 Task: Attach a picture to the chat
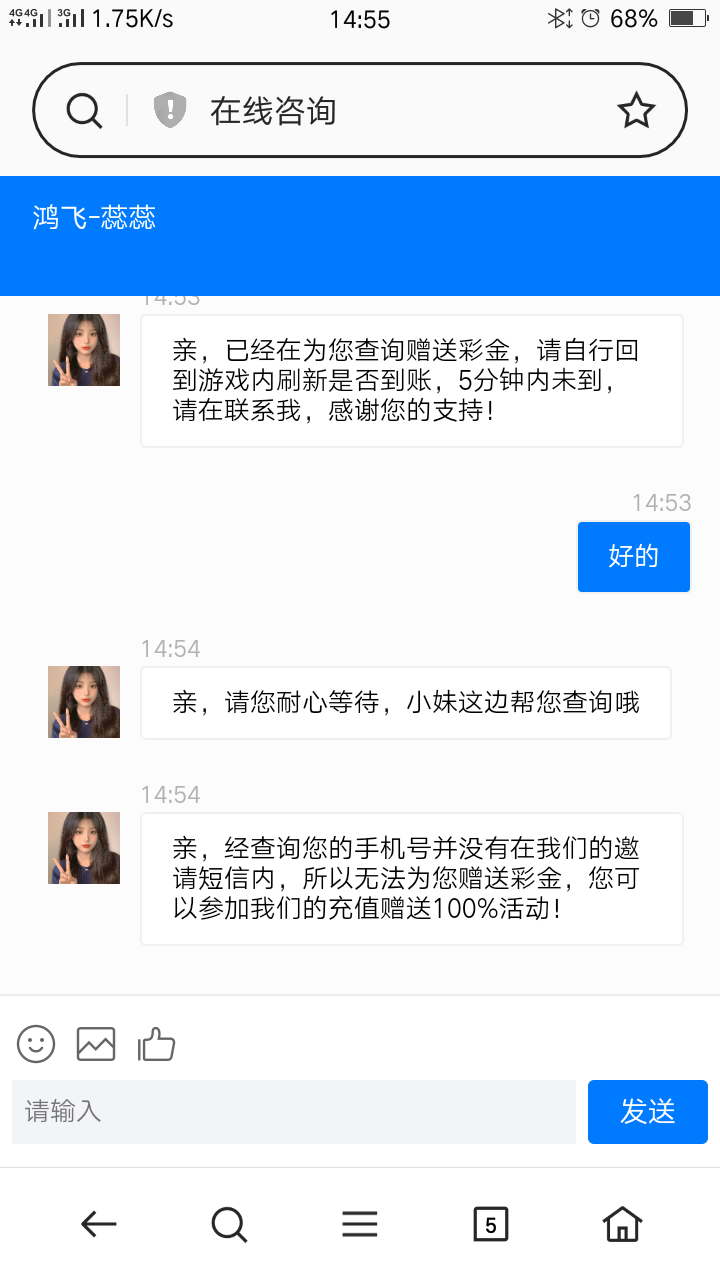[x=96, y=1044]
